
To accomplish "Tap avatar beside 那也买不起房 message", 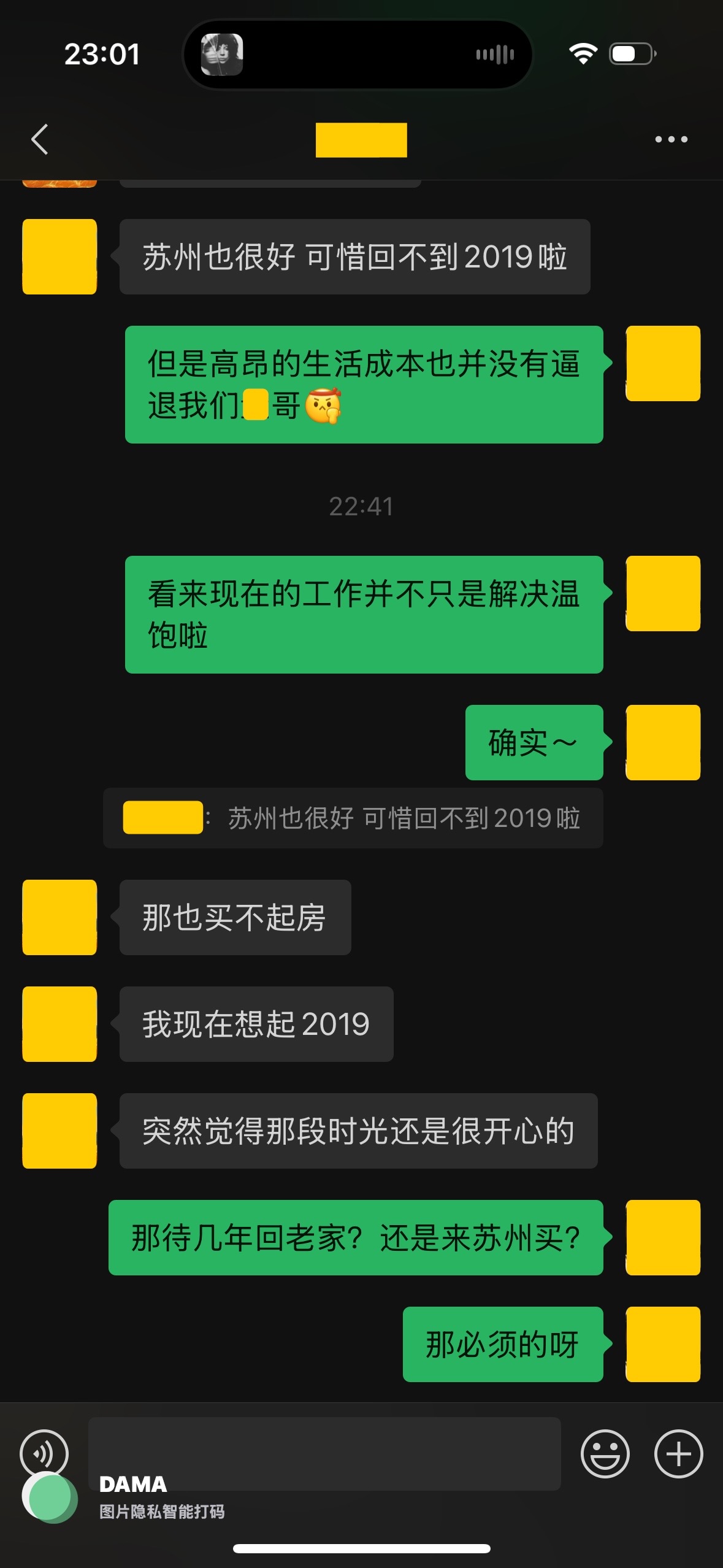I will 59,917.
